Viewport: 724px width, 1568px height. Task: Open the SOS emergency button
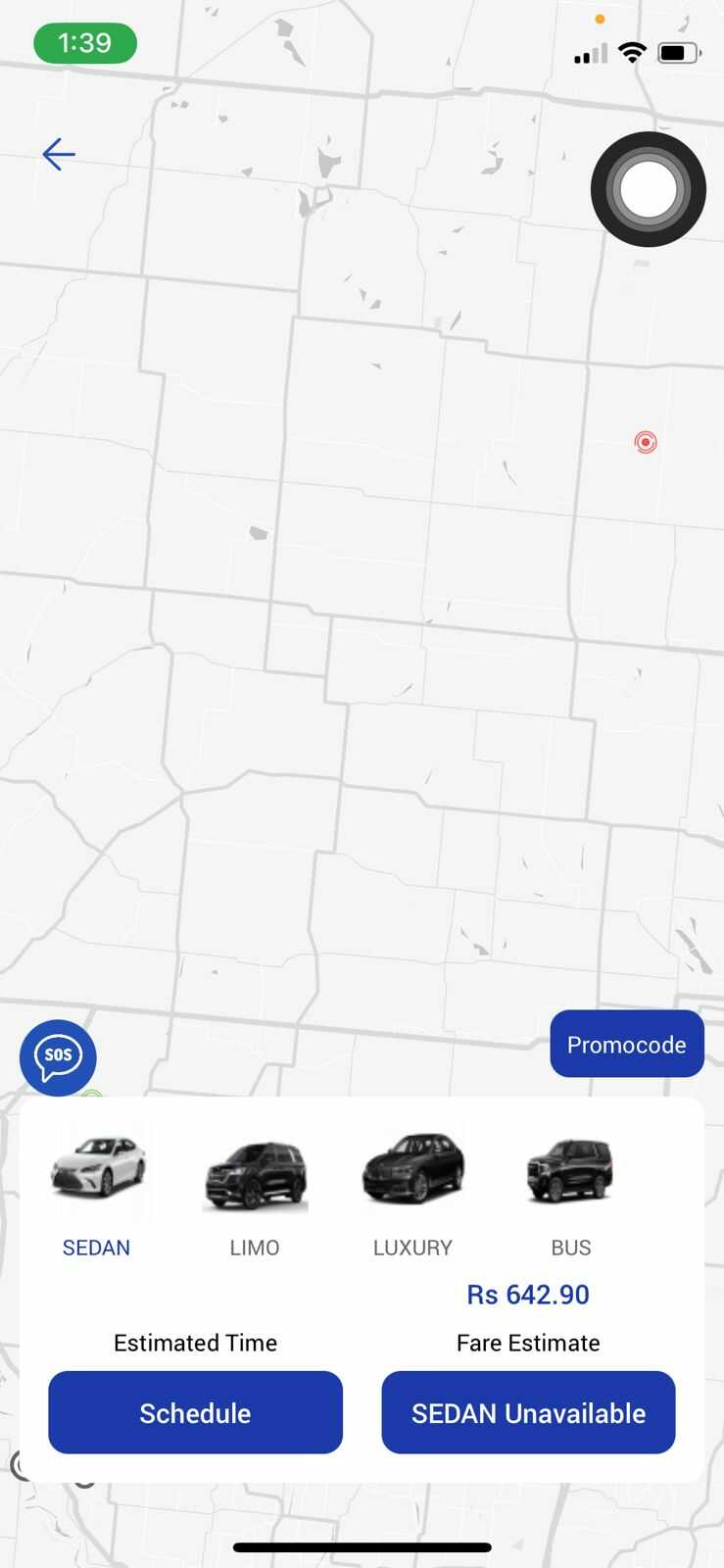click(58, 1056)
